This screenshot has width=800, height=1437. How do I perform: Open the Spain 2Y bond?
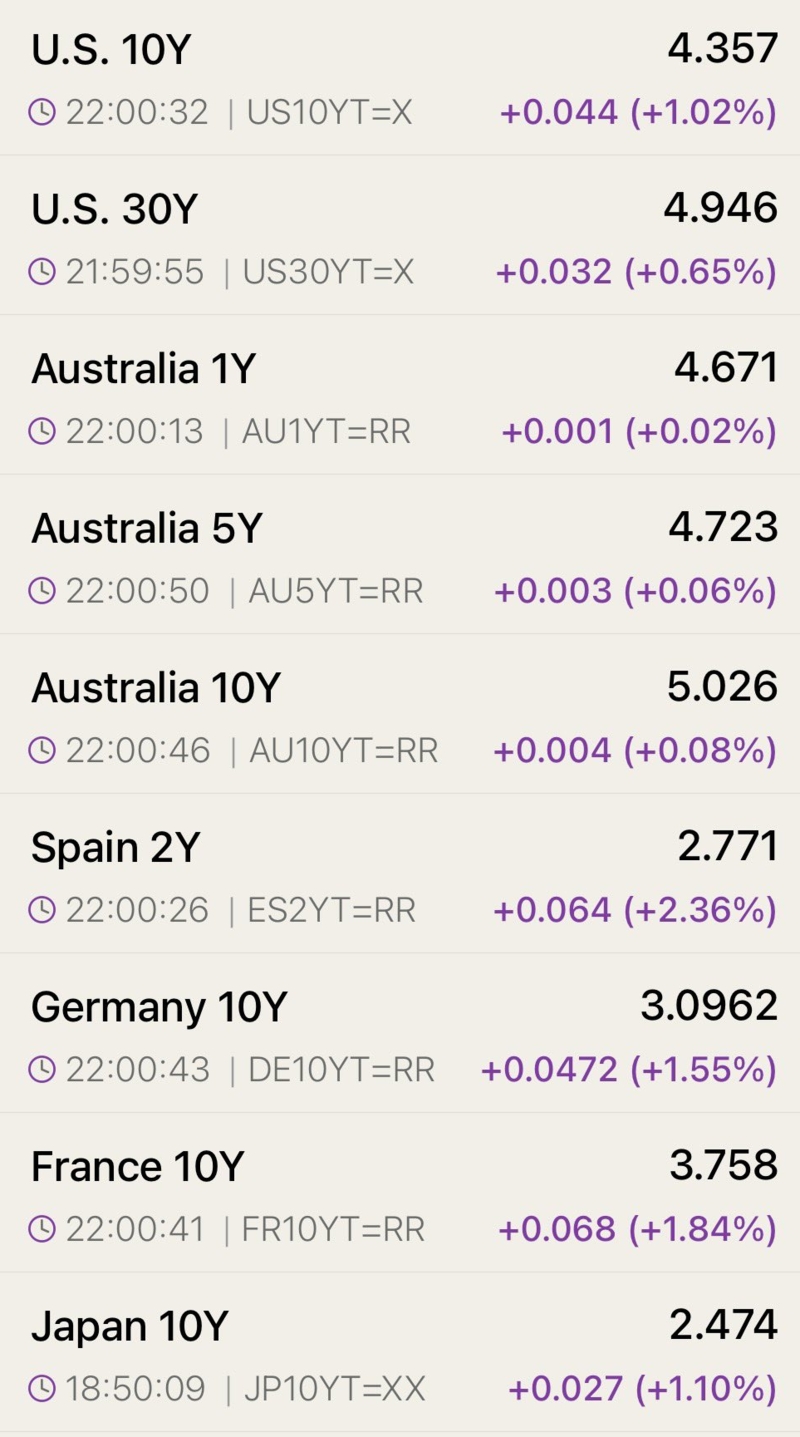(x=400, y=875)
